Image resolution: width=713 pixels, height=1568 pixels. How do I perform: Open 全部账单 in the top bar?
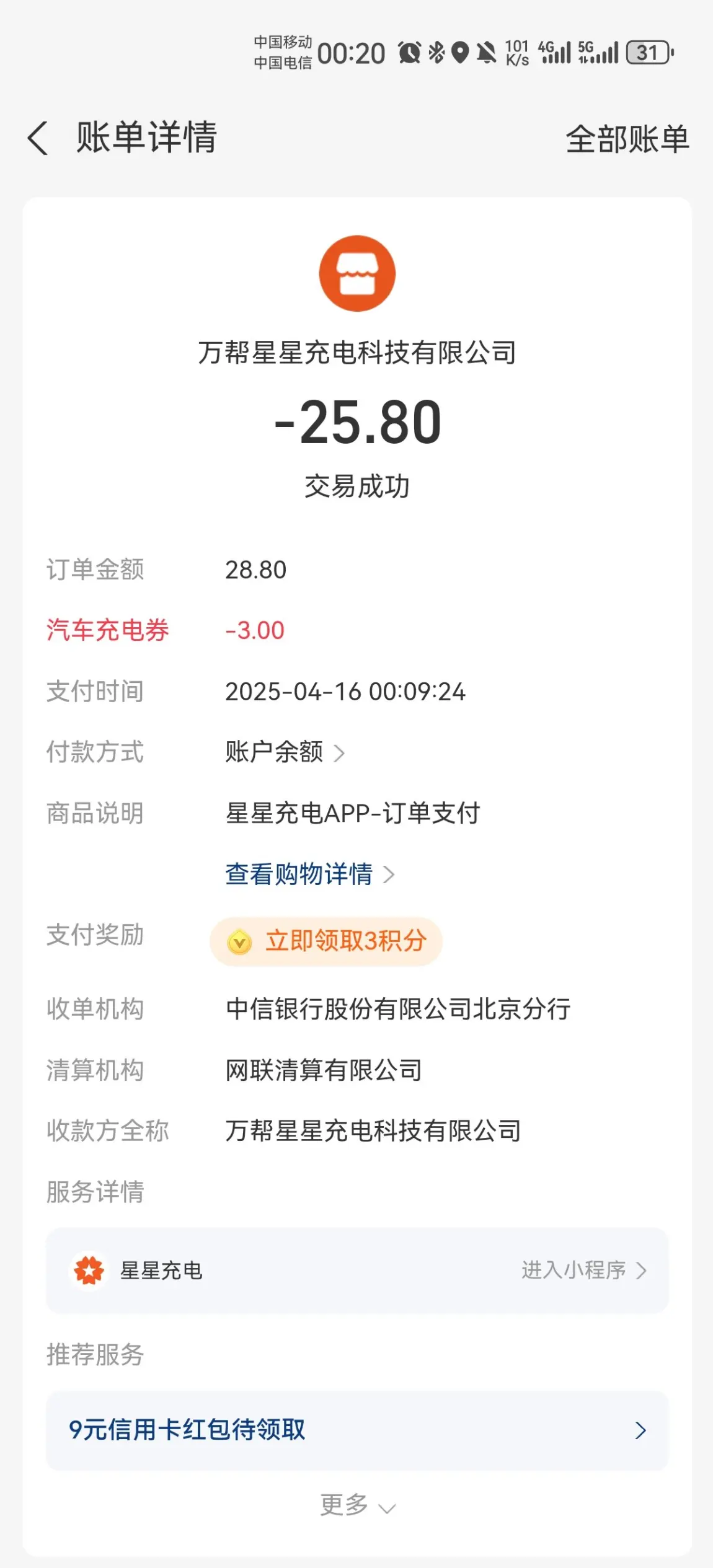click(627, 138)
